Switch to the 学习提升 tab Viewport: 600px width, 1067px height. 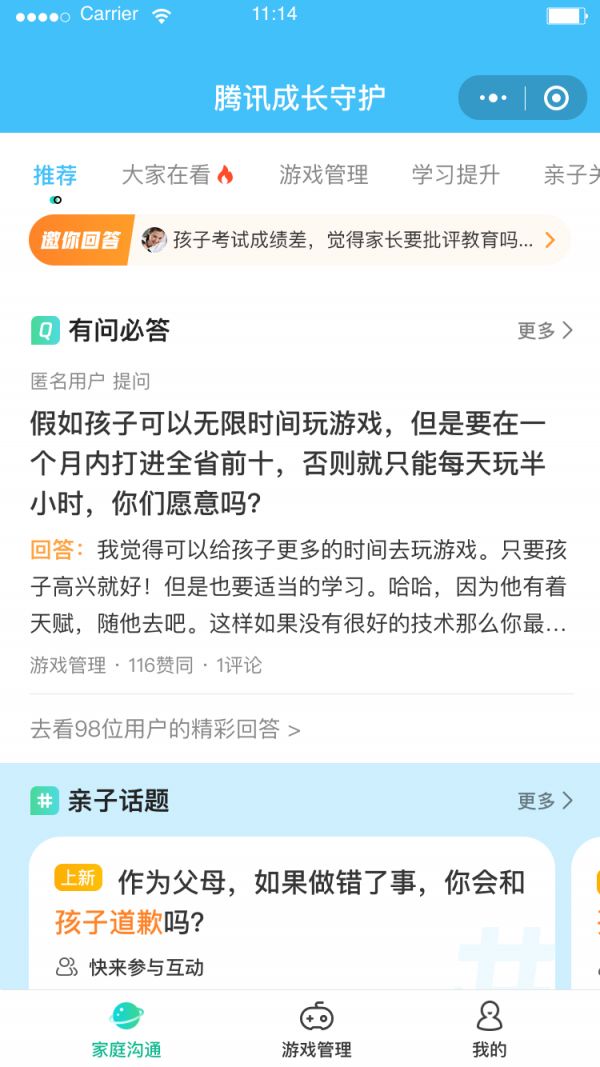tap(455, 175)
